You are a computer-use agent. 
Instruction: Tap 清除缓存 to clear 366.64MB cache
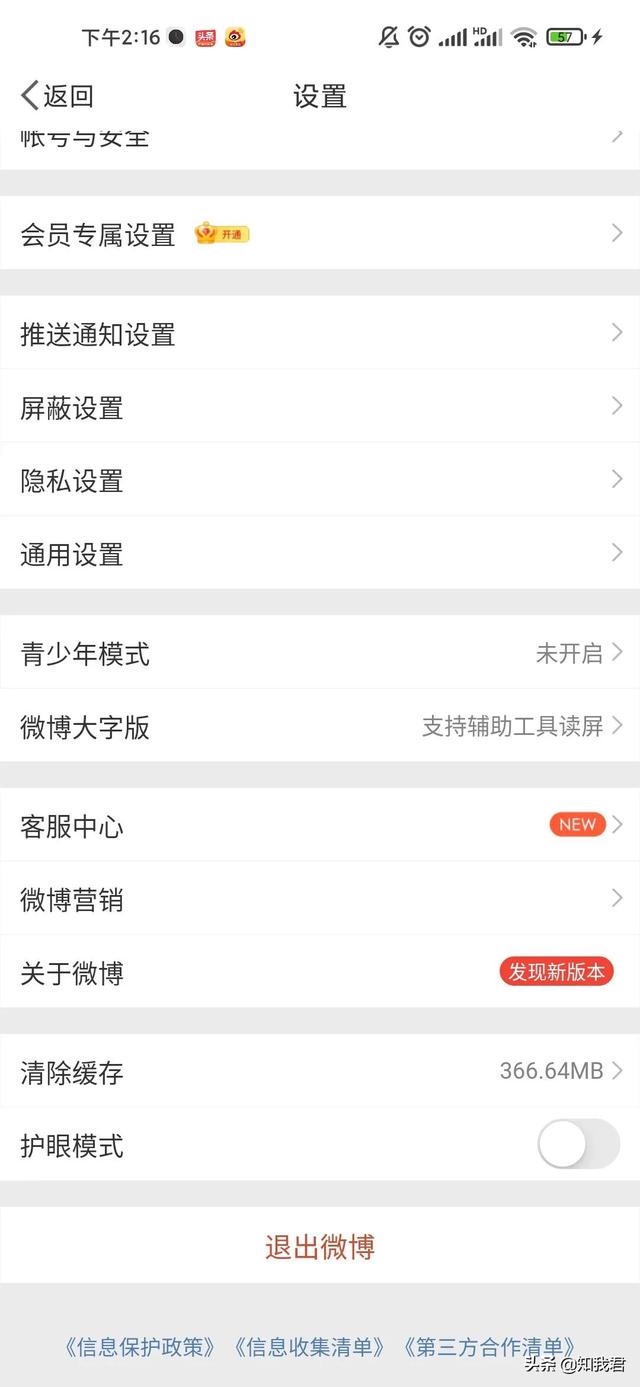coord(320,1072)
